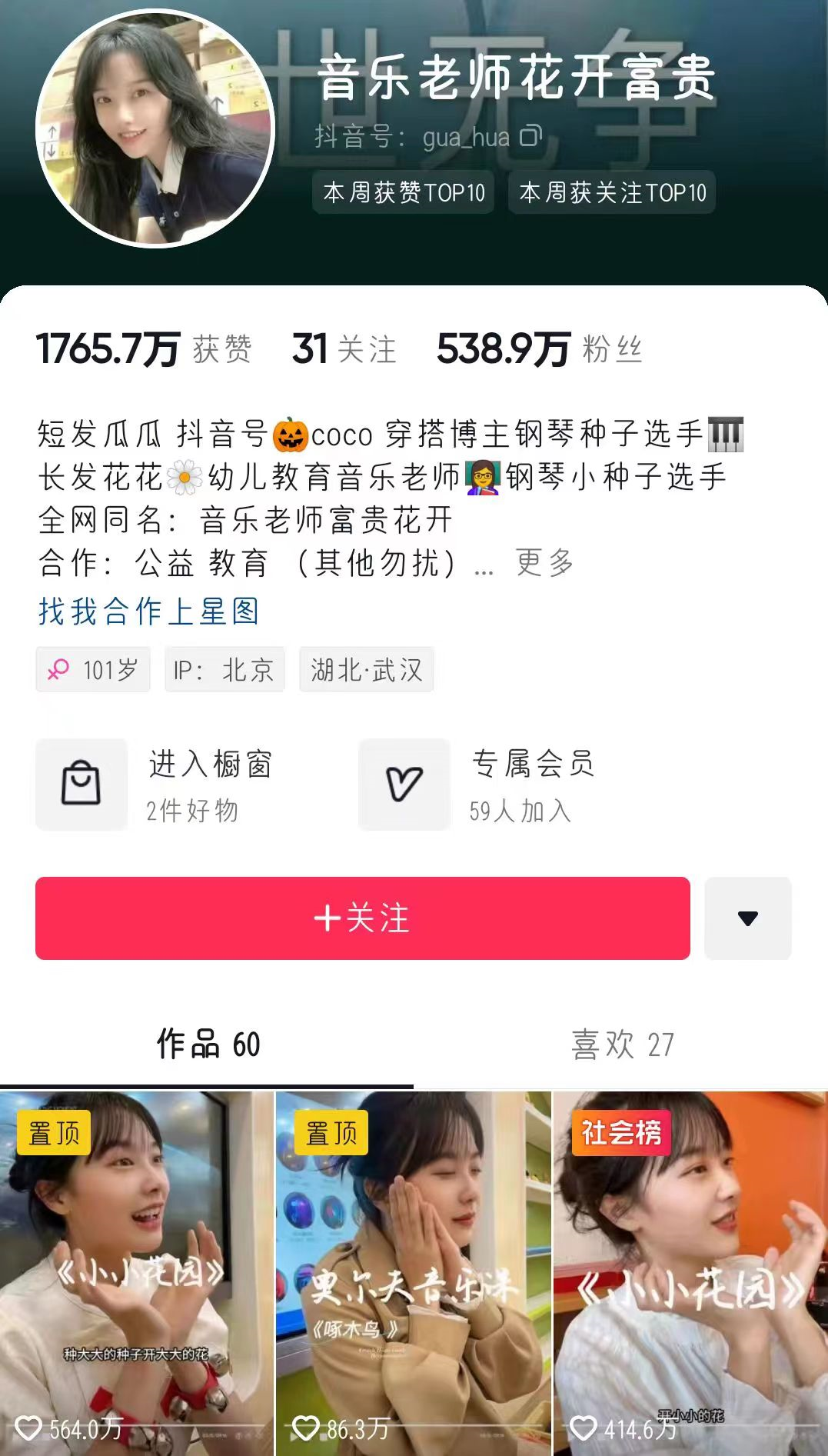This screenshot has height=1456, width=828.
Task: Enter the 进入橱窗 shop showcase
Action: (154, 785)
